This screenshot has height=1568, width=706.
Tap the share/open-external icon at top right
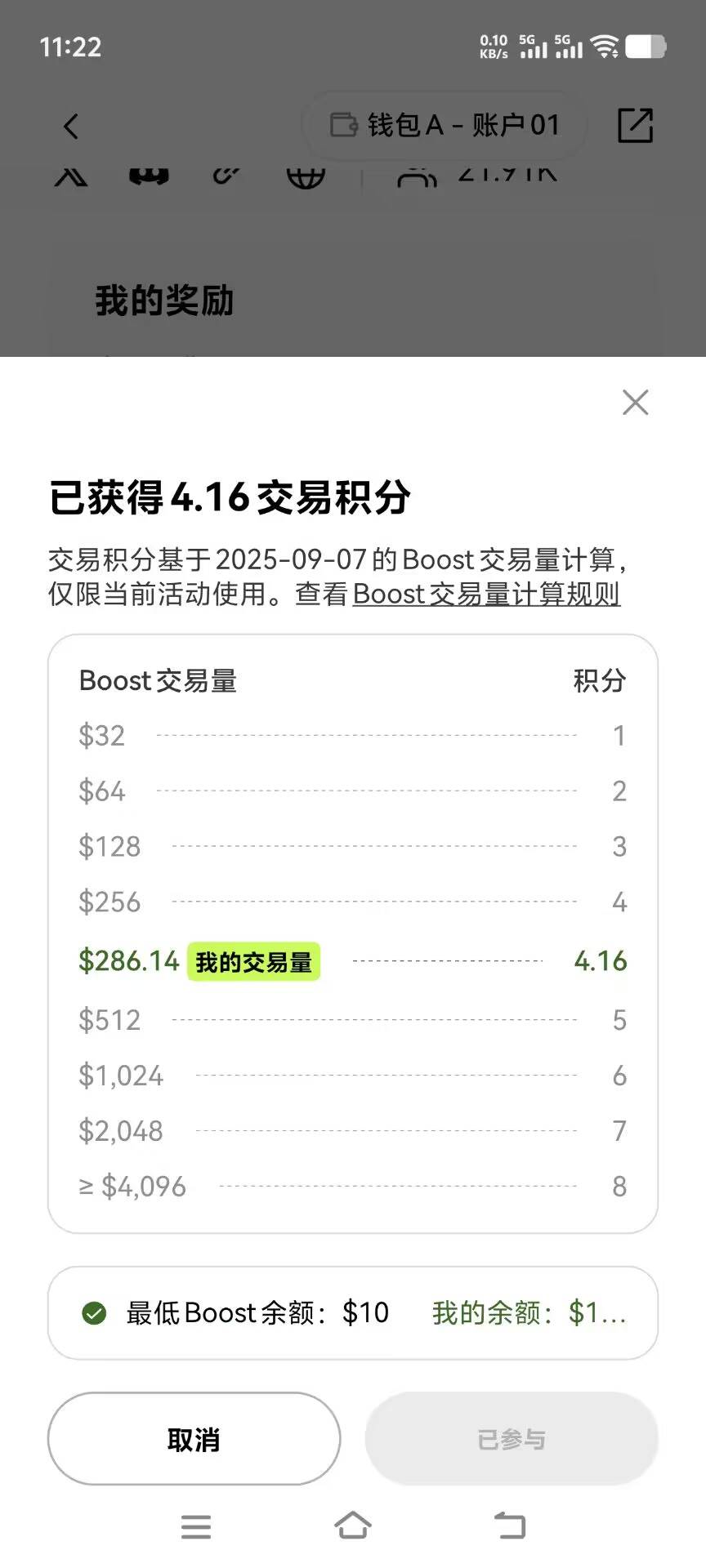coord(635,125)
